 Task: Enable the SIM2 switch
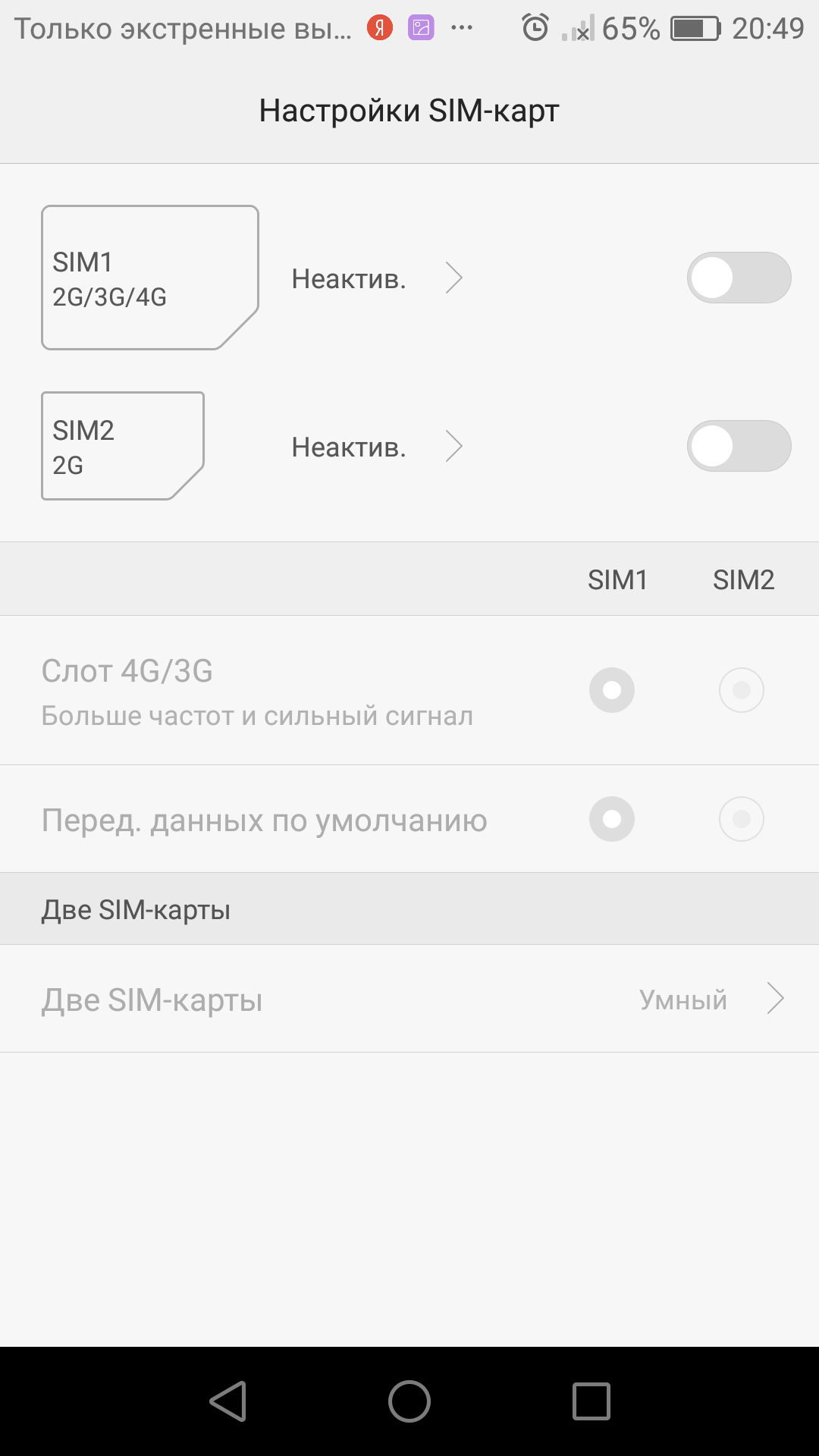(739, 446)
